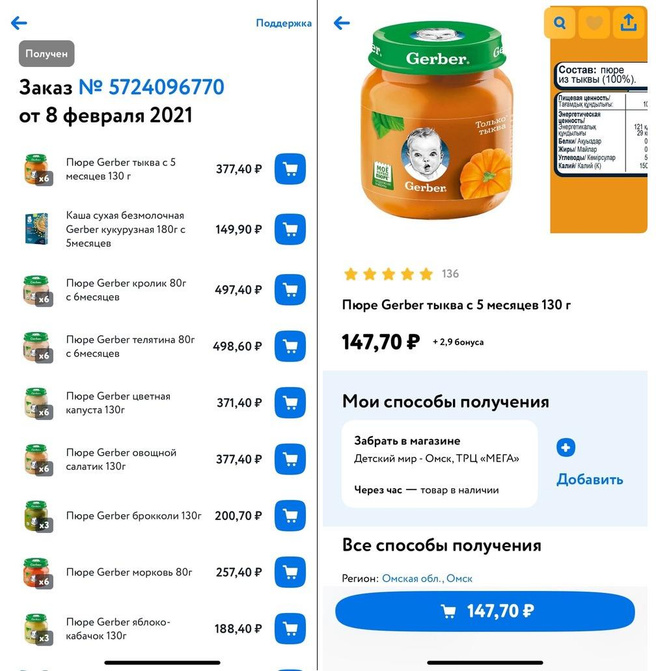Add Пюре Gerber кролик 80г to cart

pyautogui.click(x=290, y=289)
